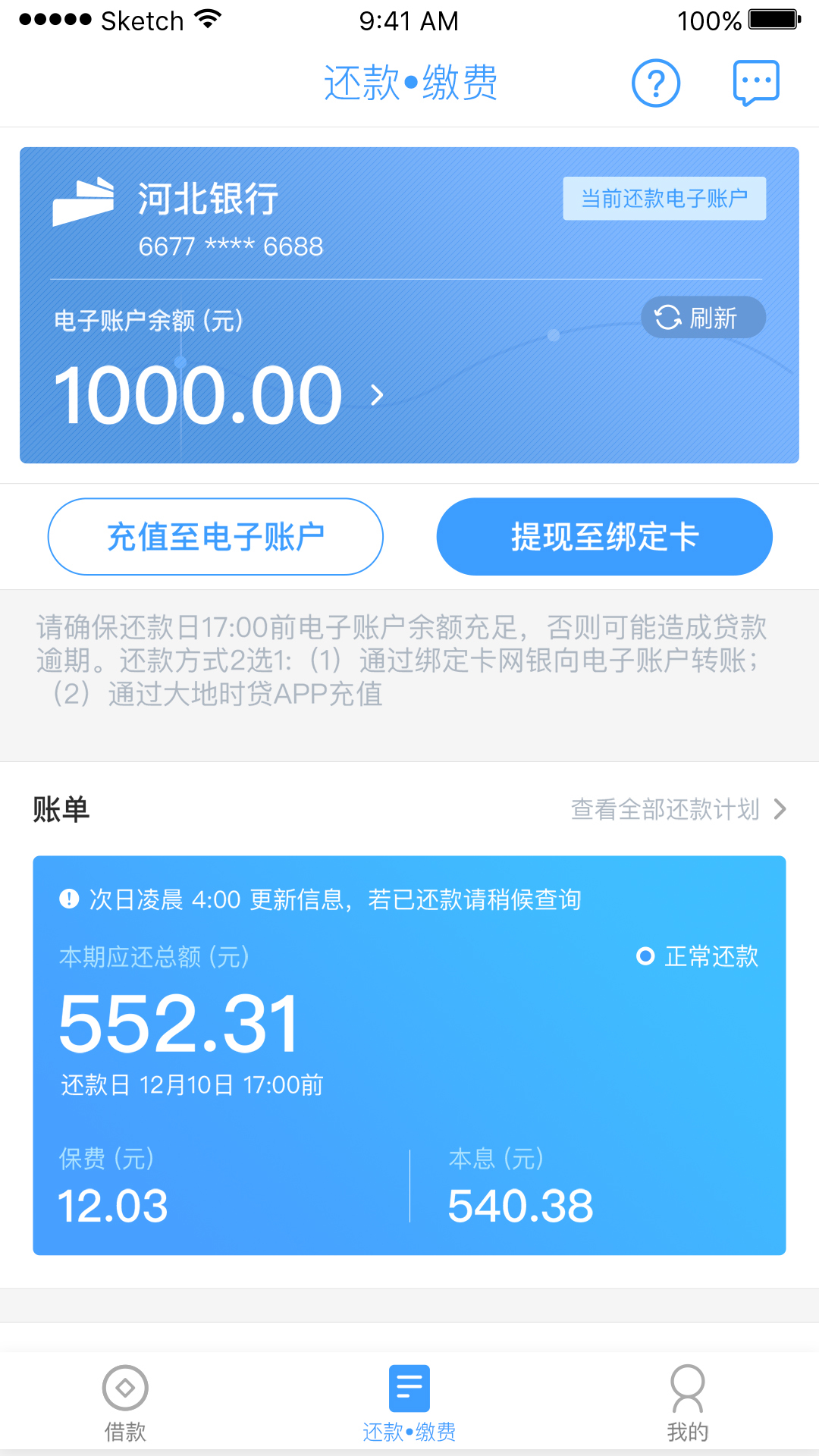Tap 刷新 to refresh account balance
This screenshot has width=819, height=1456.
[703, 317]
